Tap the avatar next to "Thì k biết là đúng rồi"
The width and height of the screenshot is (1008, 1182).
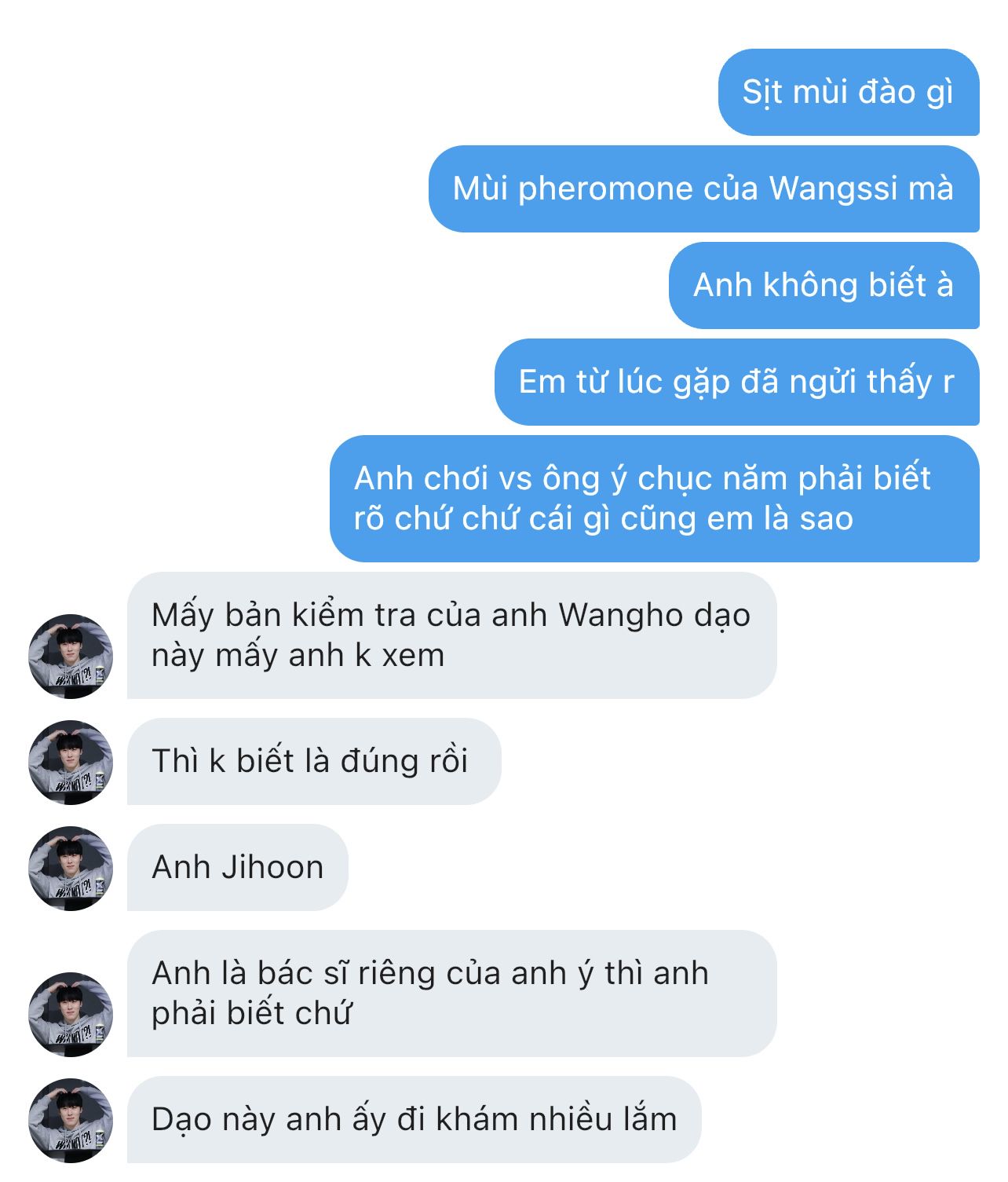click(x=71, y=763)
